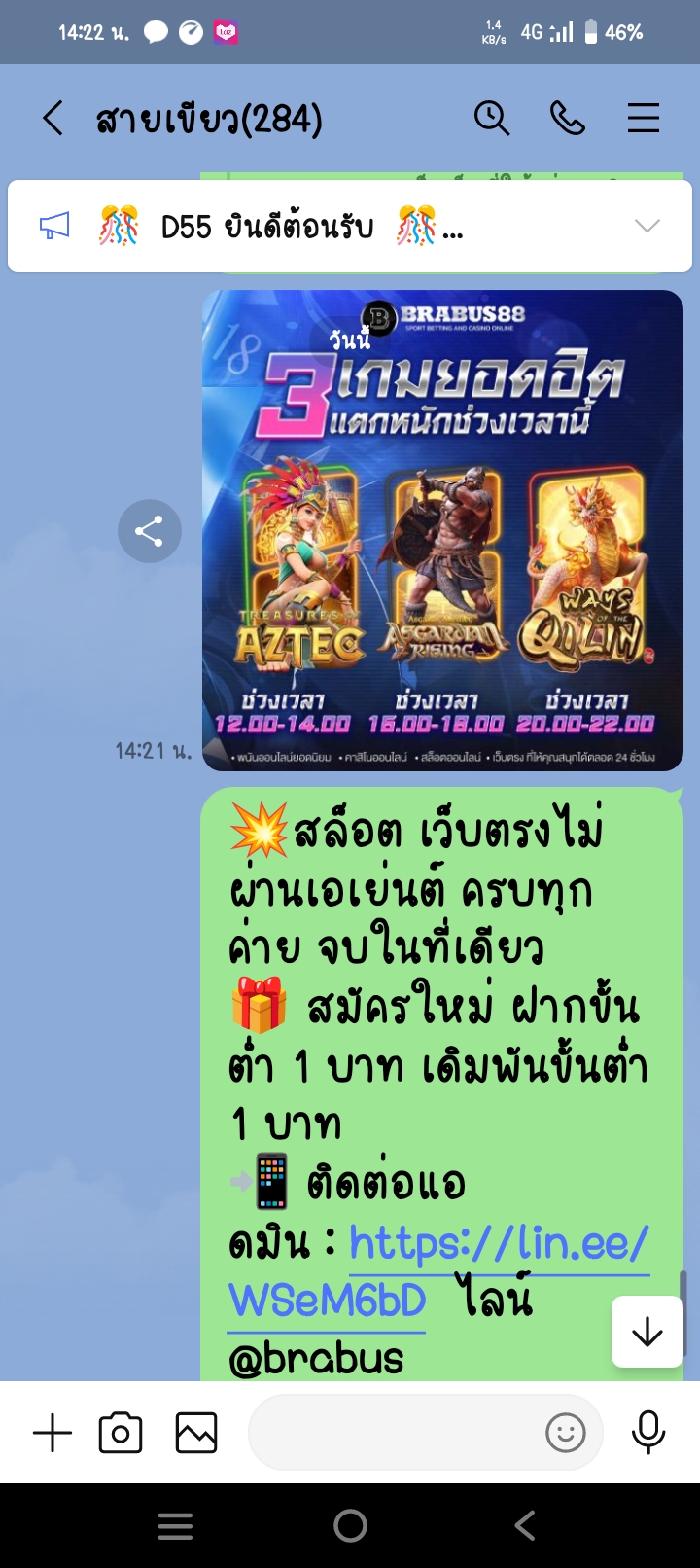Search within this chat
Image resolution: width=700 pixels, height=1568 pixels.
(492, 119)
